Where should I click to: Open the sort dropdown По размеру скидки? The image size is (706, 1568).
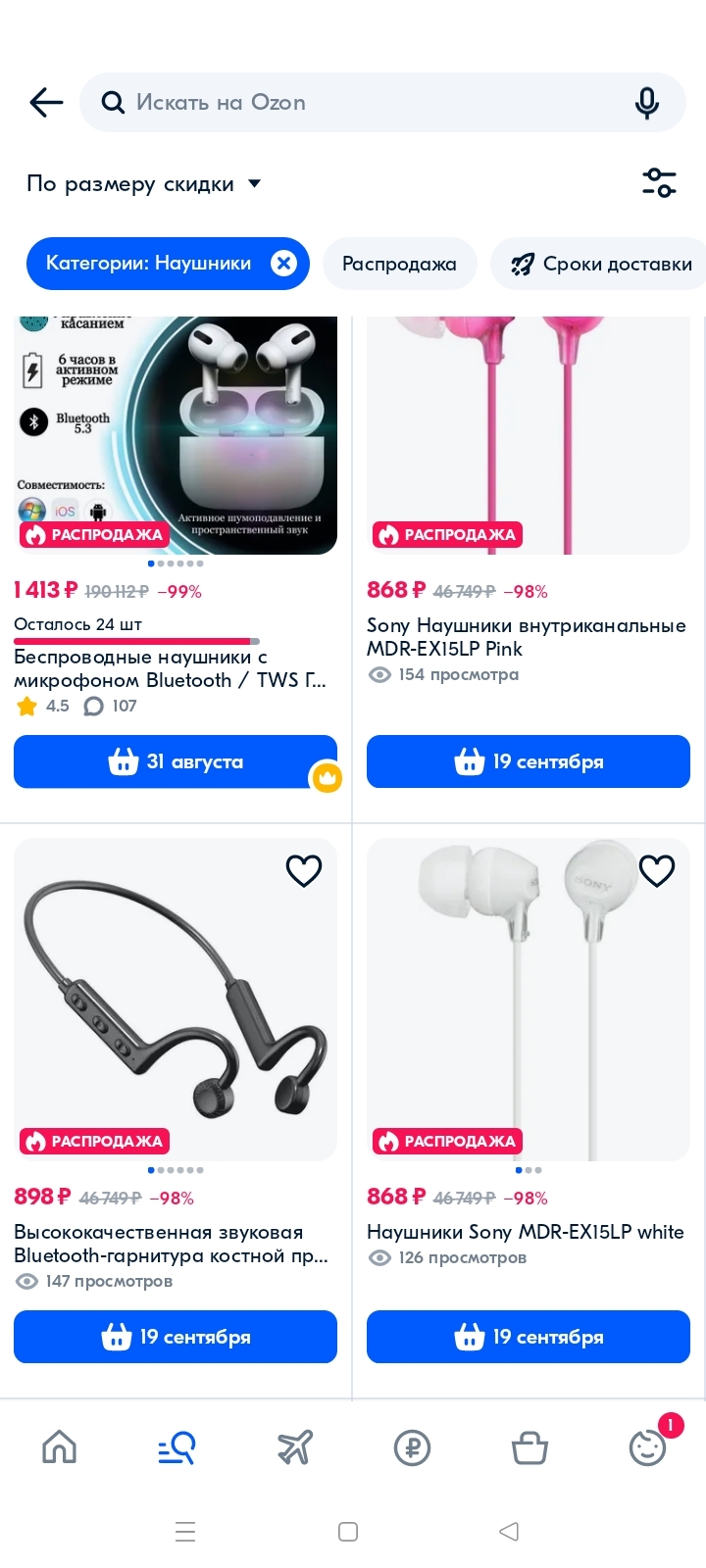(x=144, y=183)
